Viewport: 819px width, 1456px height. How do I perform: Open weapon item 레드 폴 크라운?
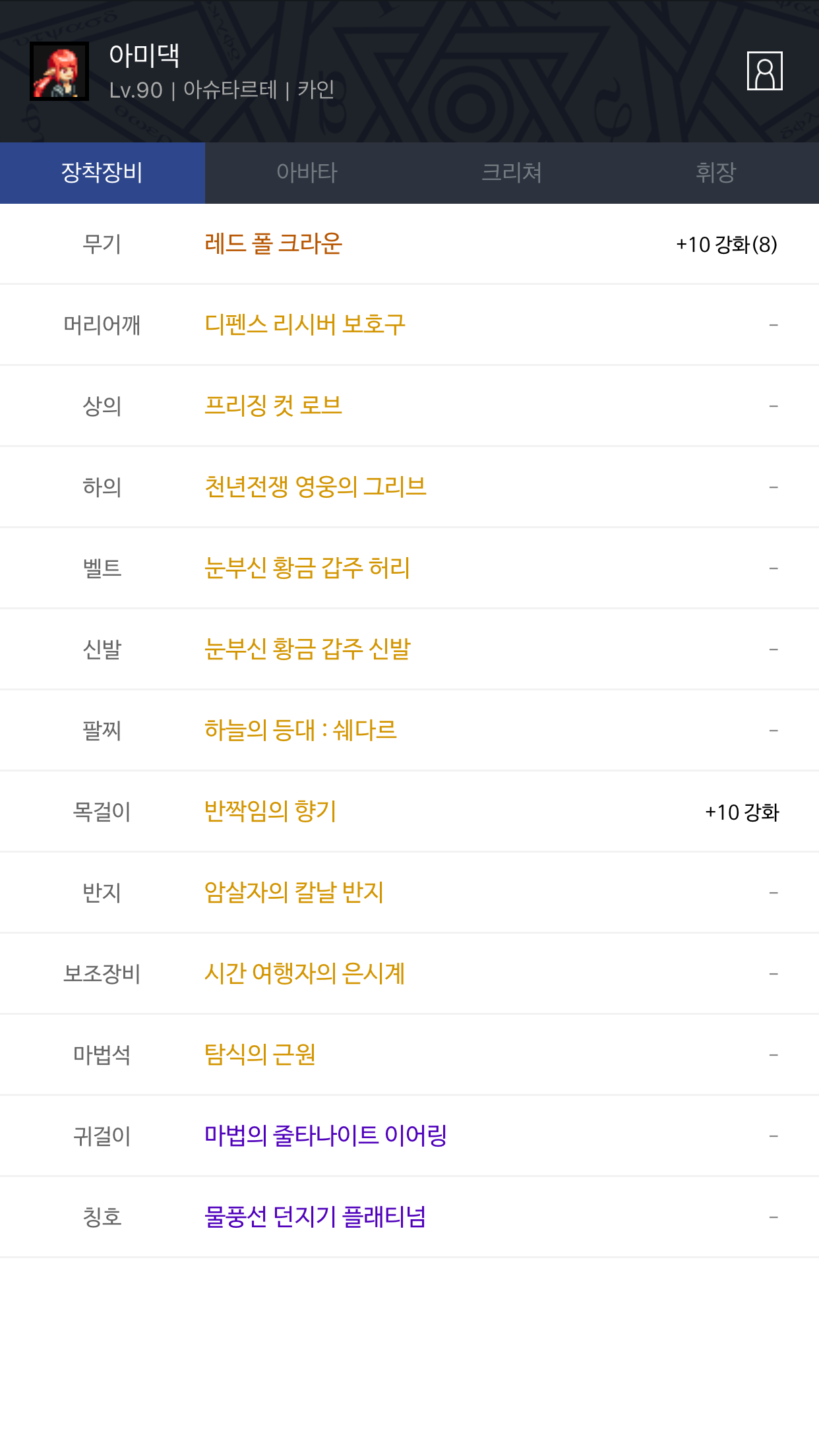coord(273,244)
